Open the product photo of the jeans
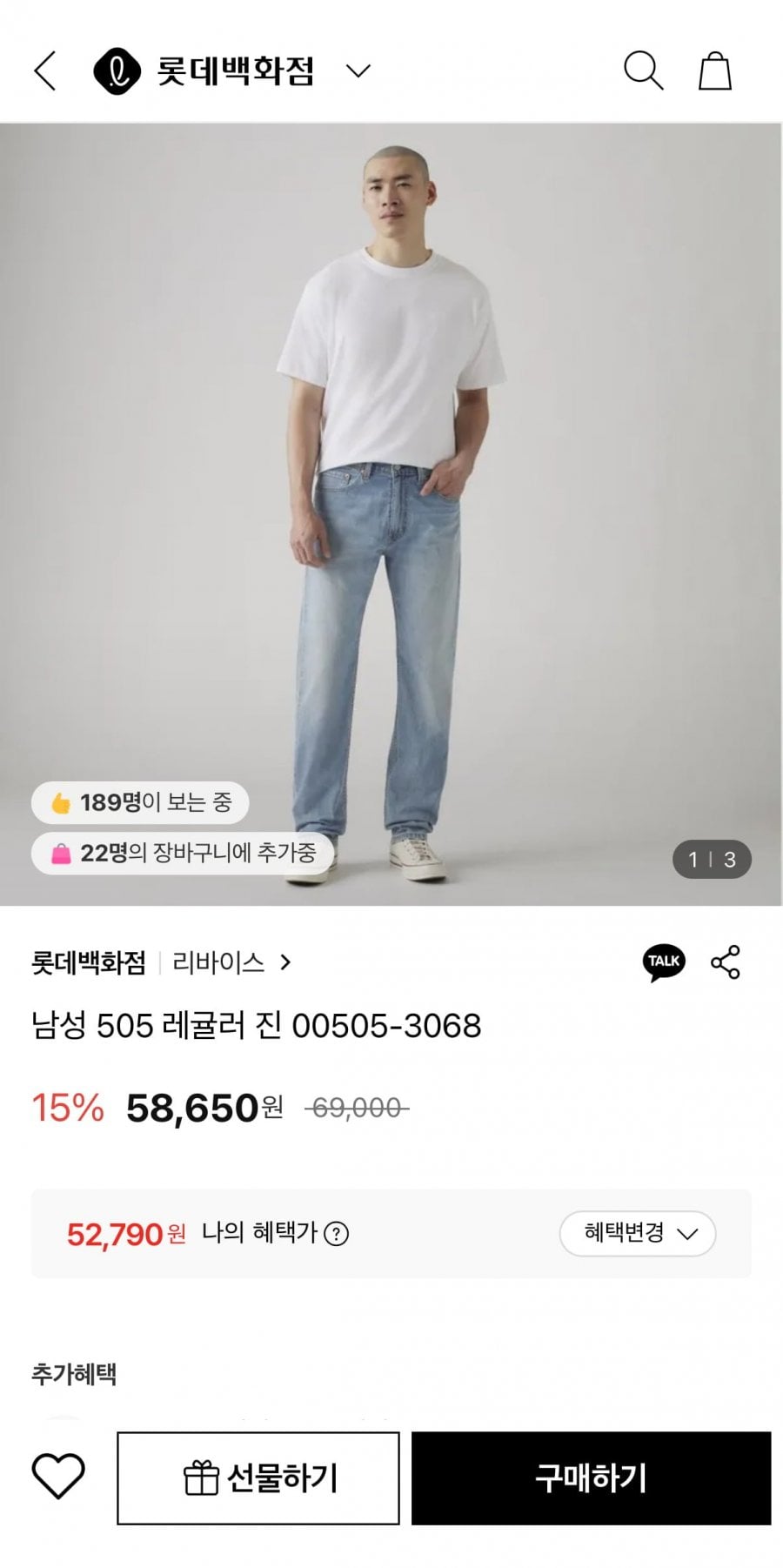This screenshot has height=1568, width=783. click(391, 514)
